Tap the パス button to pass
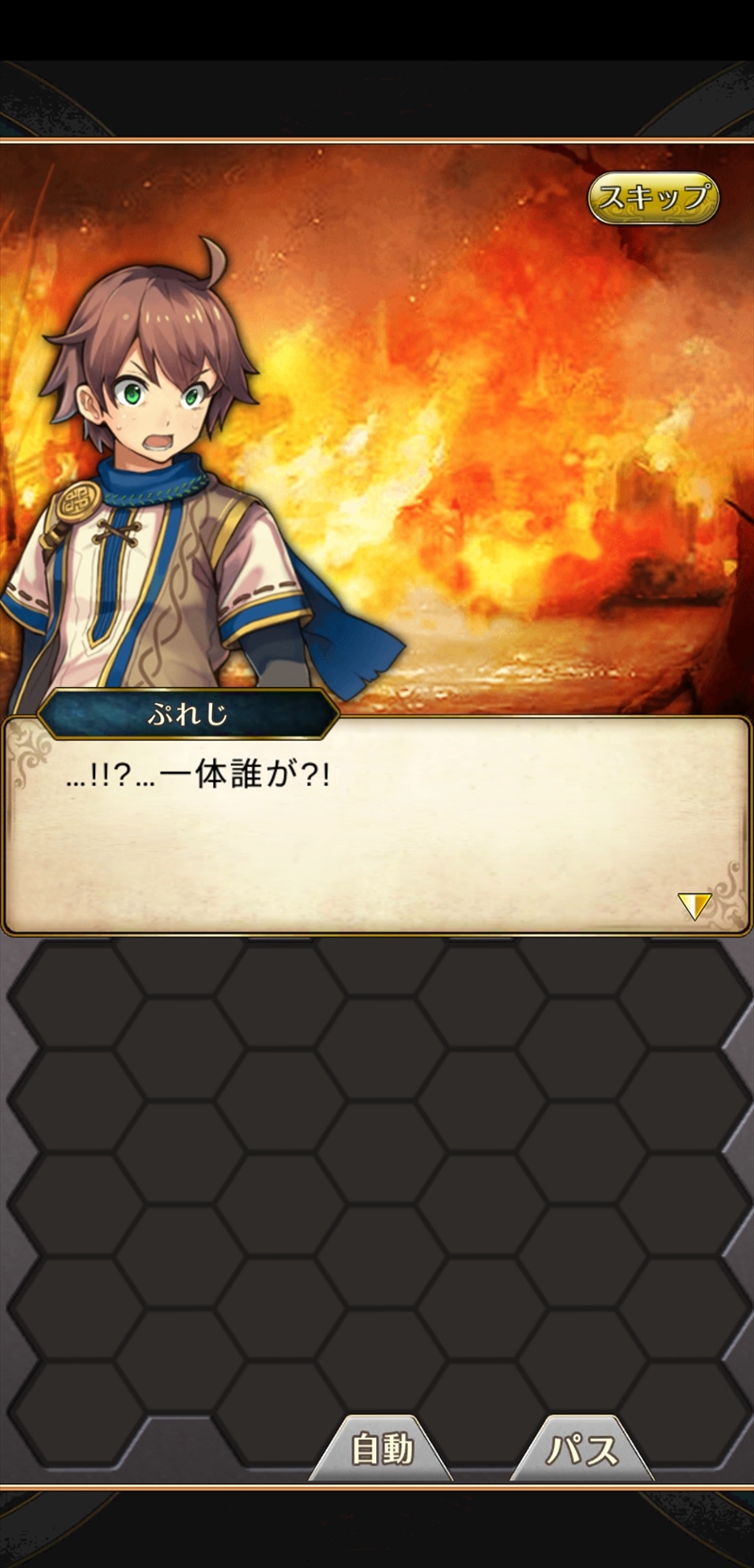 [x=582, y=1448]
